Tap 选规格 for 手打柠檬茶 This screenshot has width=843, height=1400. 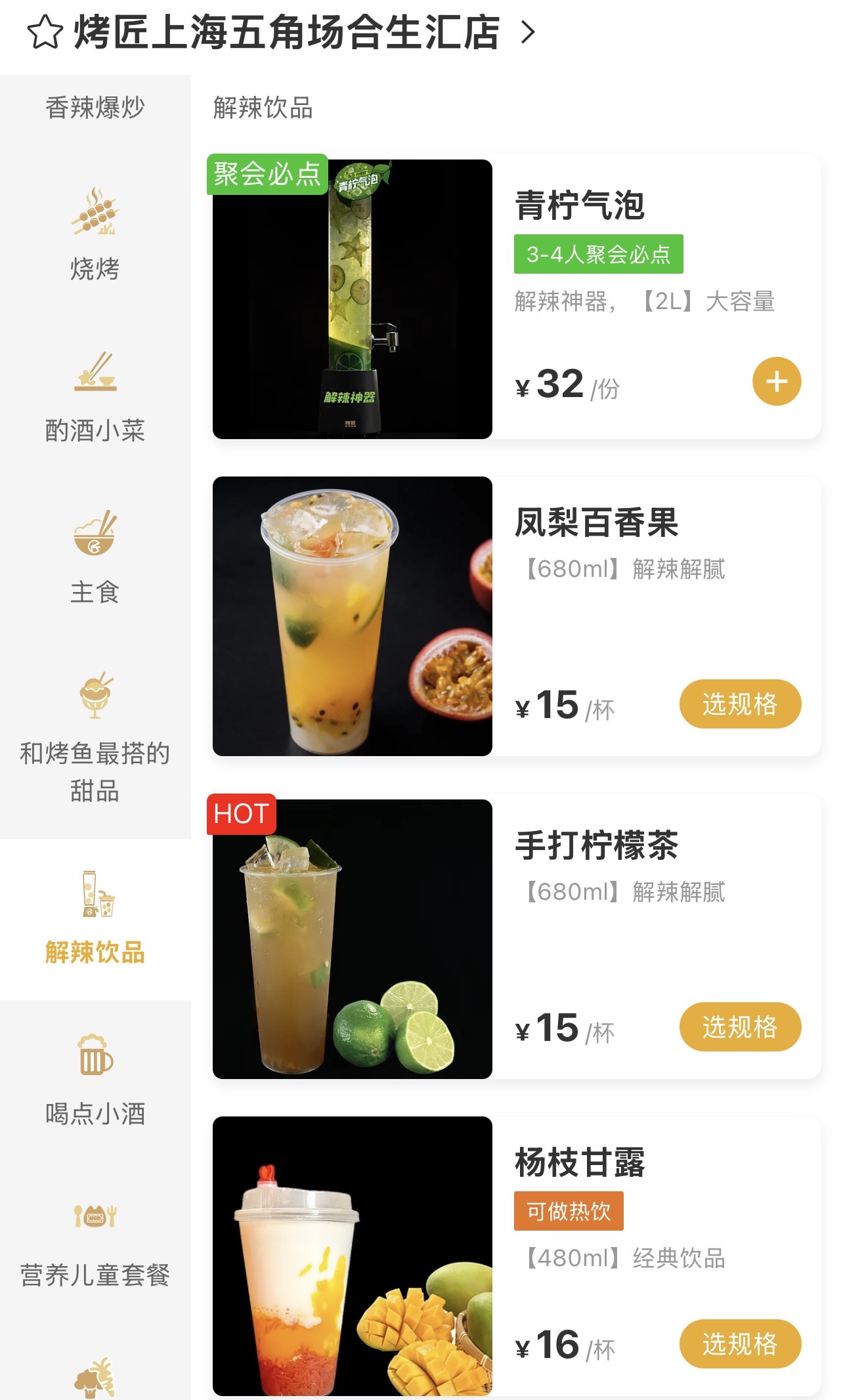[740, 1027]
